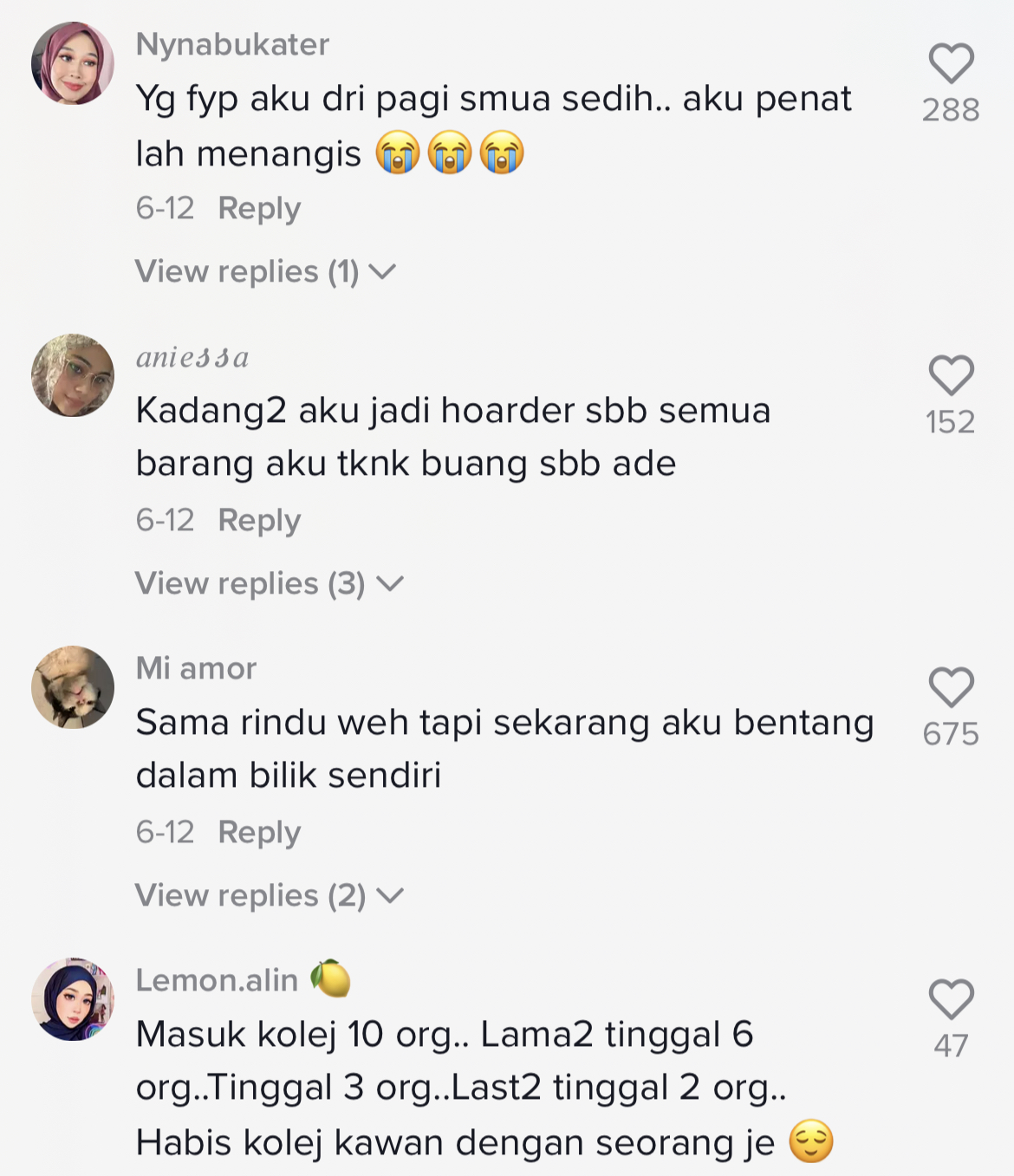Open Nynabukater's profile picture

coord(73,63)
